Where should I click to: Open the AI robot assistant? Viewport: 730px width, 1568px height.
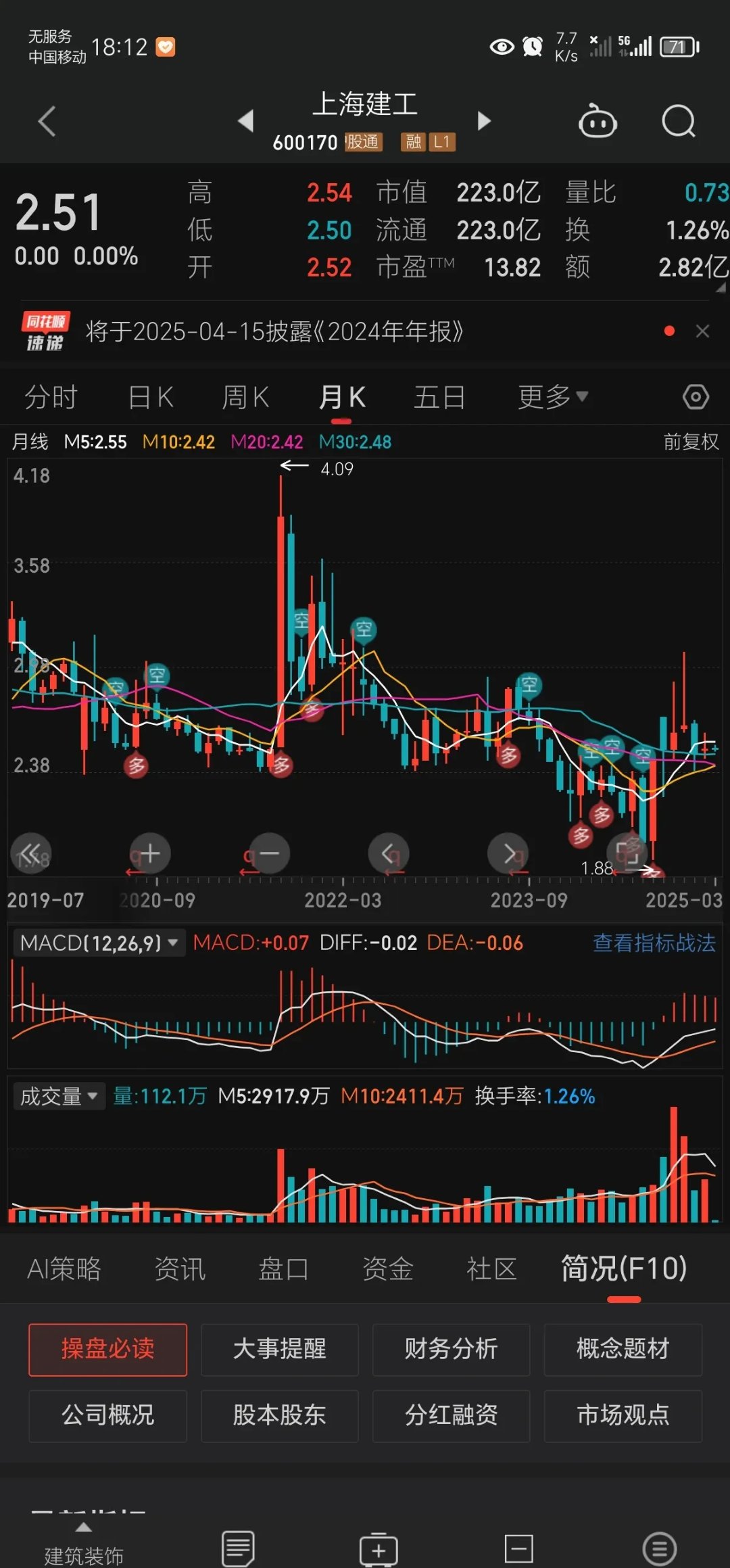pyautogui.click(x=597, y=120)
